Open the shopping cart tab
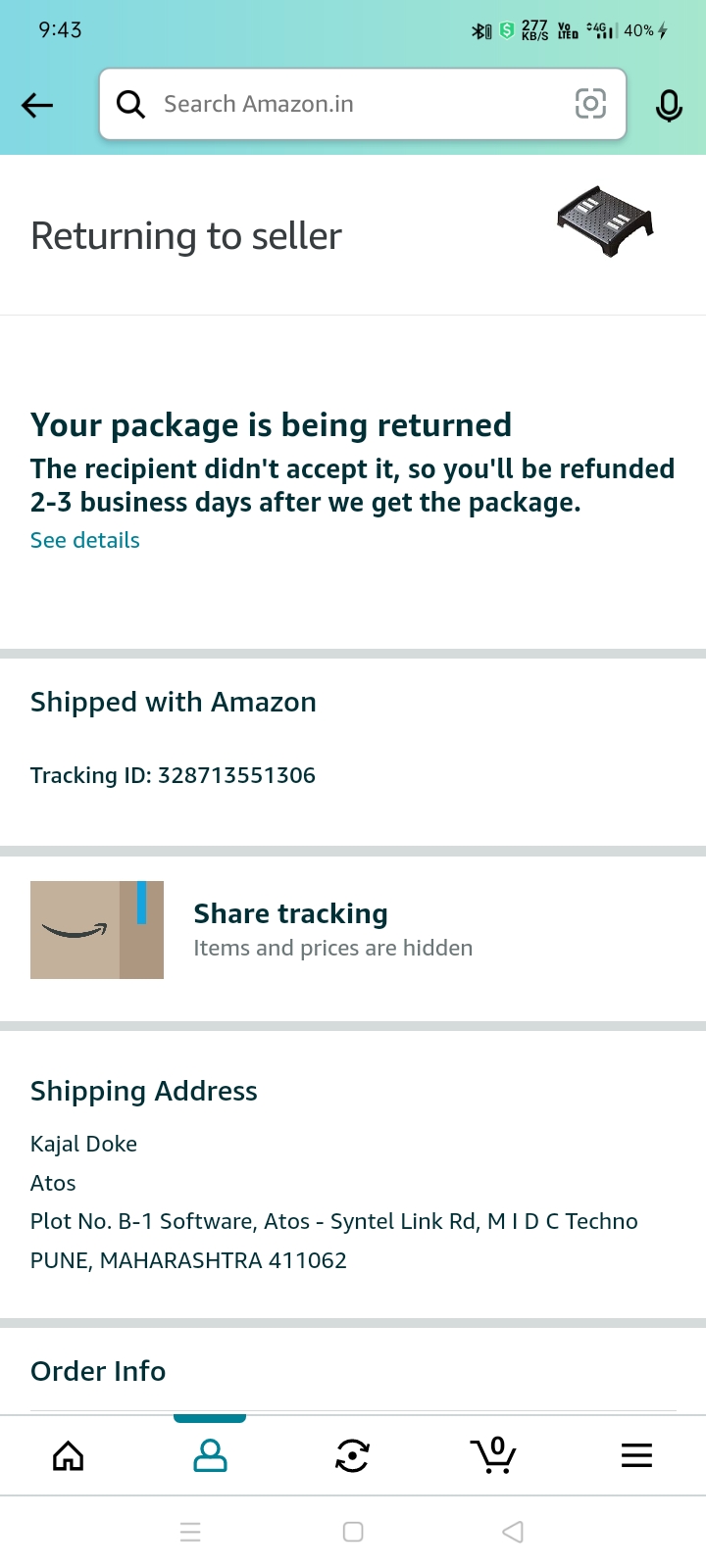Viewport: 706px width, 1568px height. click(493, 1455)
